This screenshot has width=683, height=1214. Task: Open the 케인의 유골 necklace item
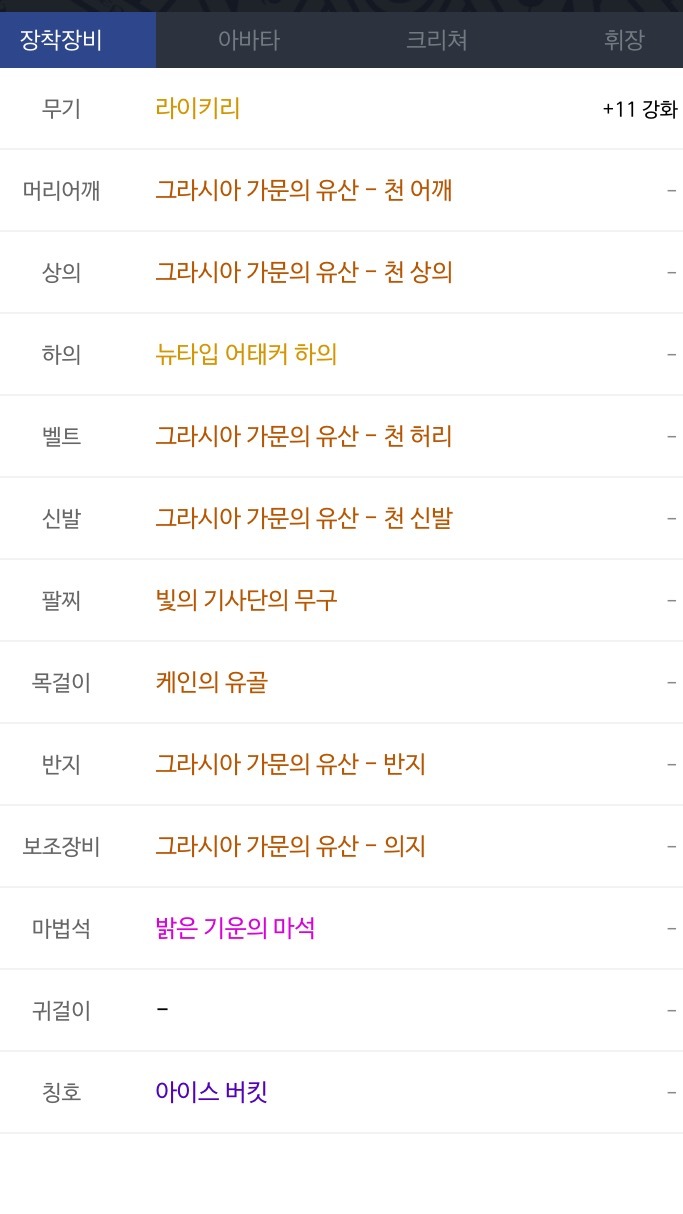(x=211, y=682)
